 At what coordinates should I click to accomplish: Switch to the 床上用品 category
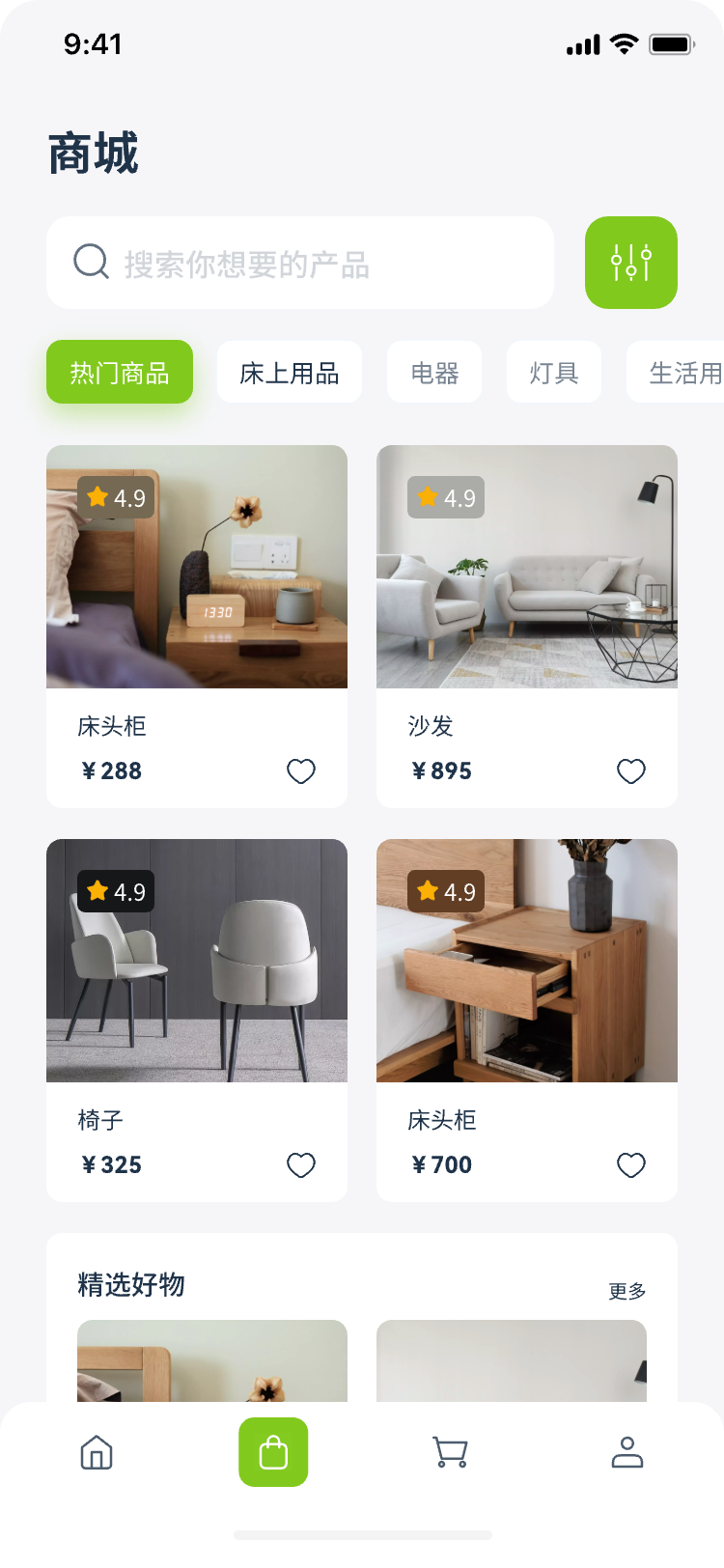coord(290,373)
